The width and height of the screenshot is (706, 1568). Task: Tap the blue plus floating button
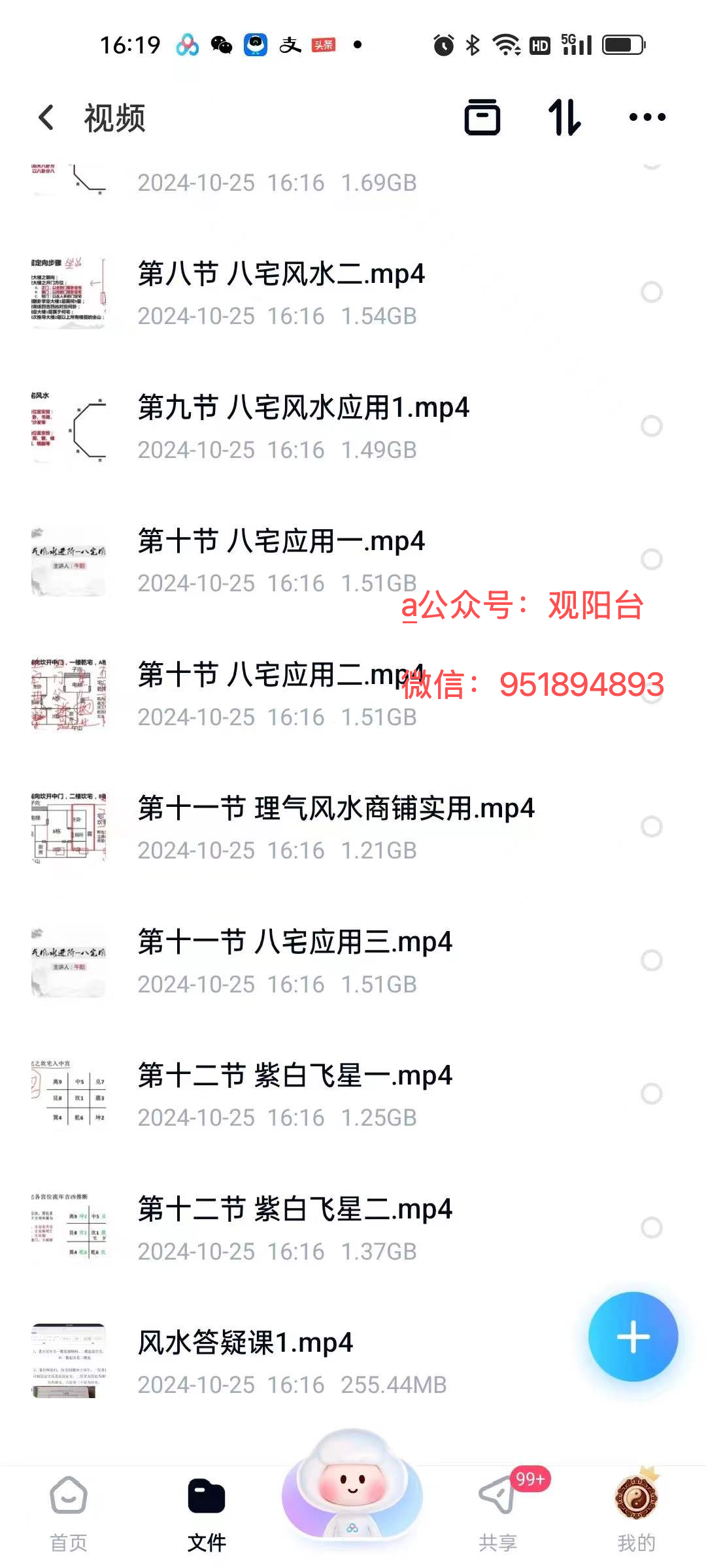click(633, 1337)
